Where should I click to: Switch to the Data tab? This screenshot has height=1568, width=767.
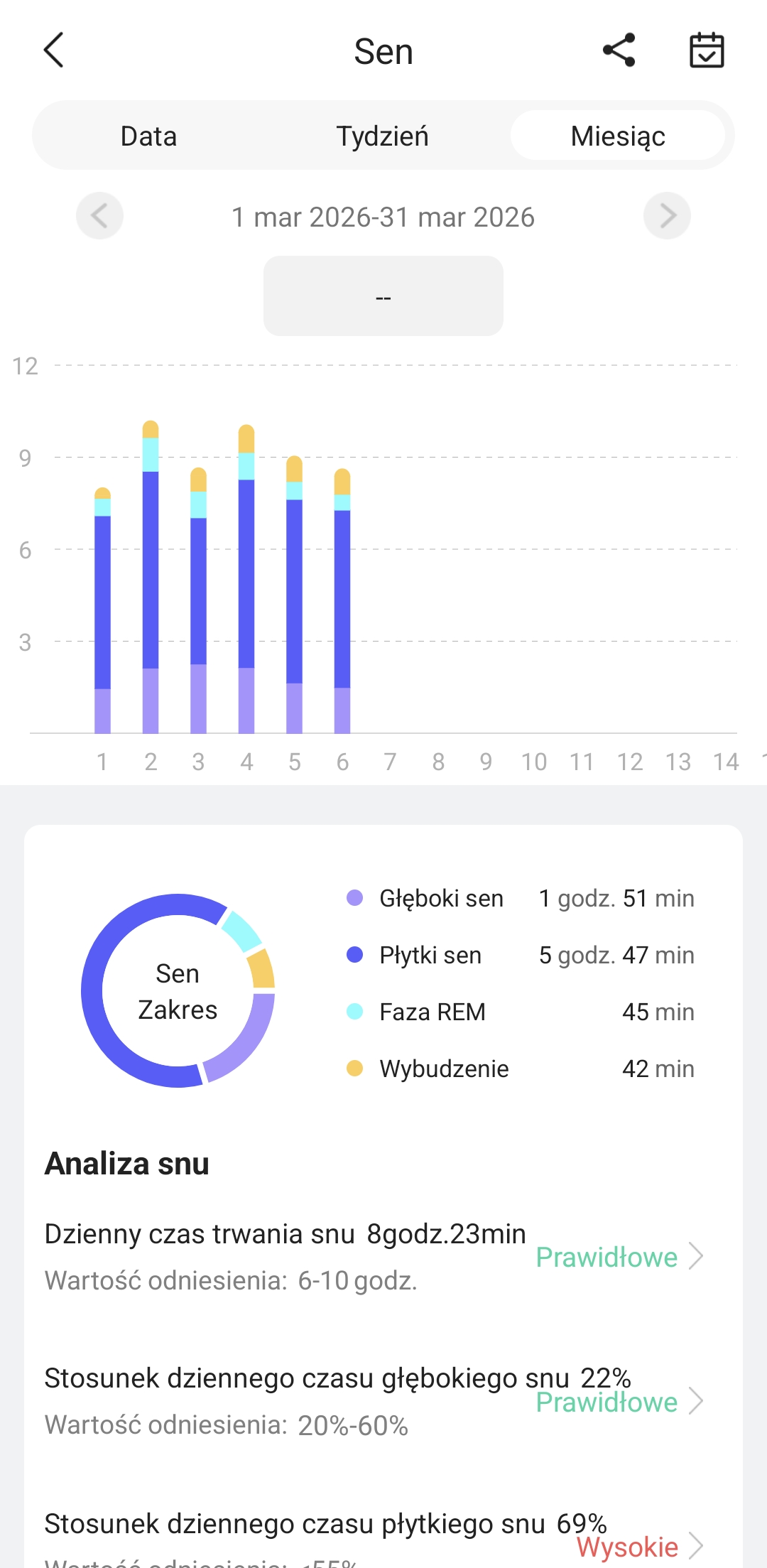tap(148, 136)
